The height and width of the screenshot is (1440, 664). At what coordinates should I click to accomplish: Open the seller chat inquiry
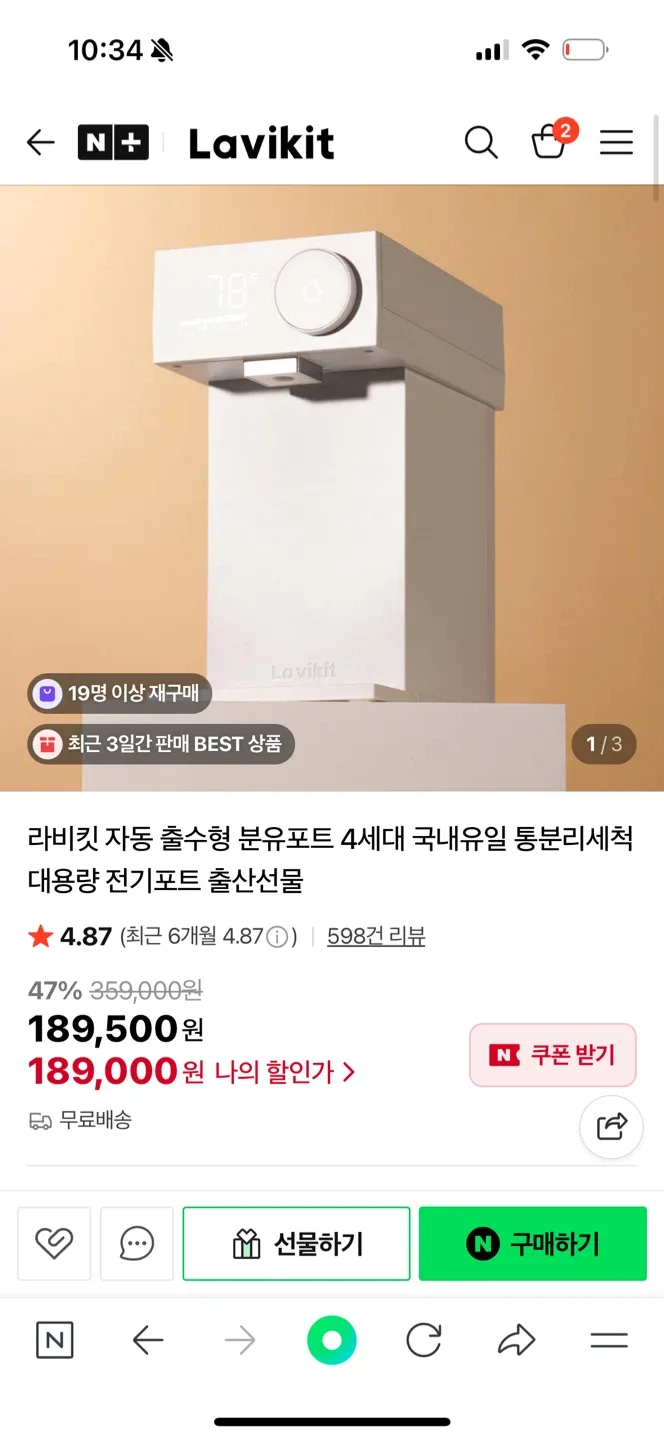[137, 1243]
